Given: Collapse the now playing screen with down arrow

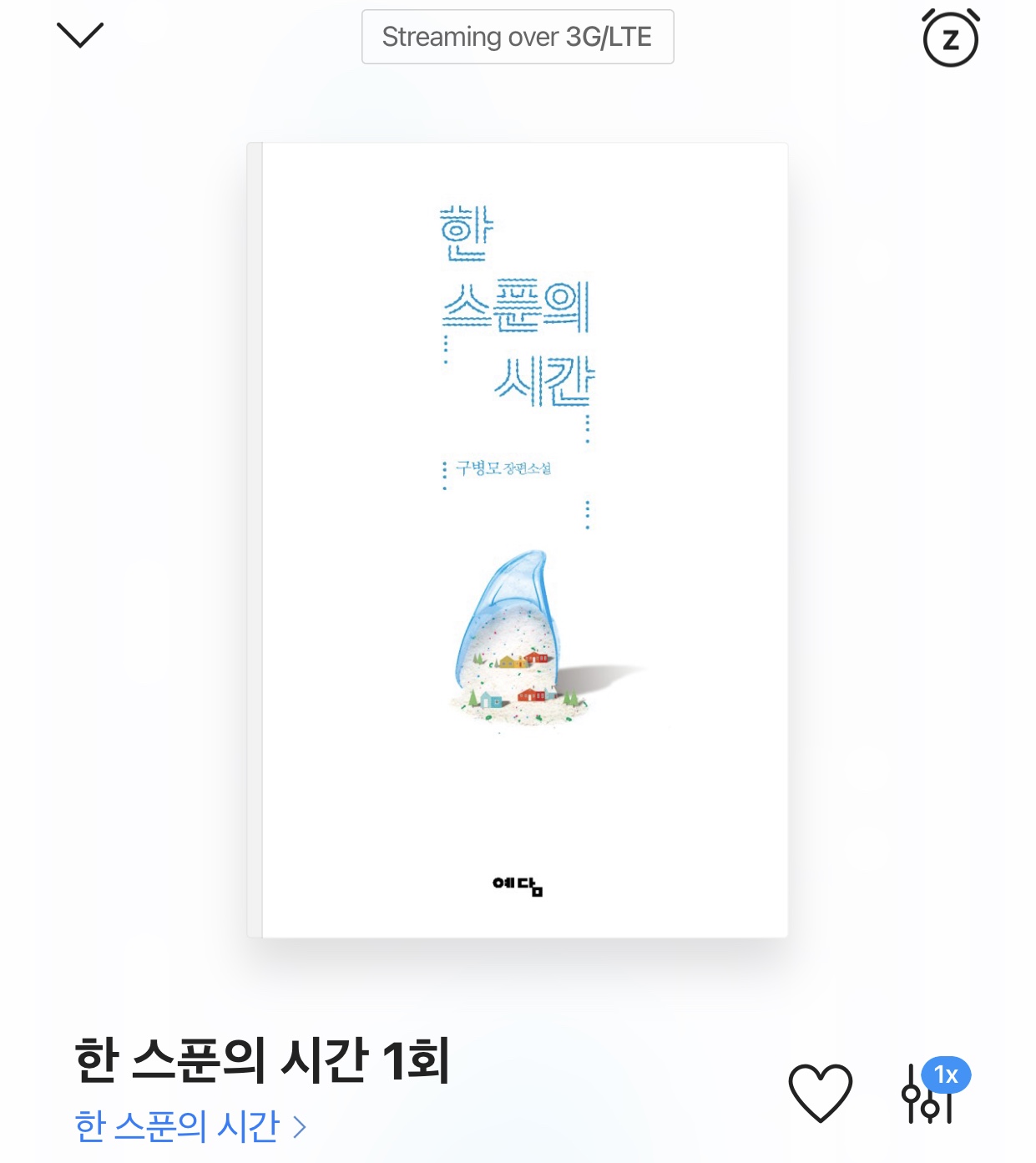Looking at the screenshot, I should tap(79, 35).
